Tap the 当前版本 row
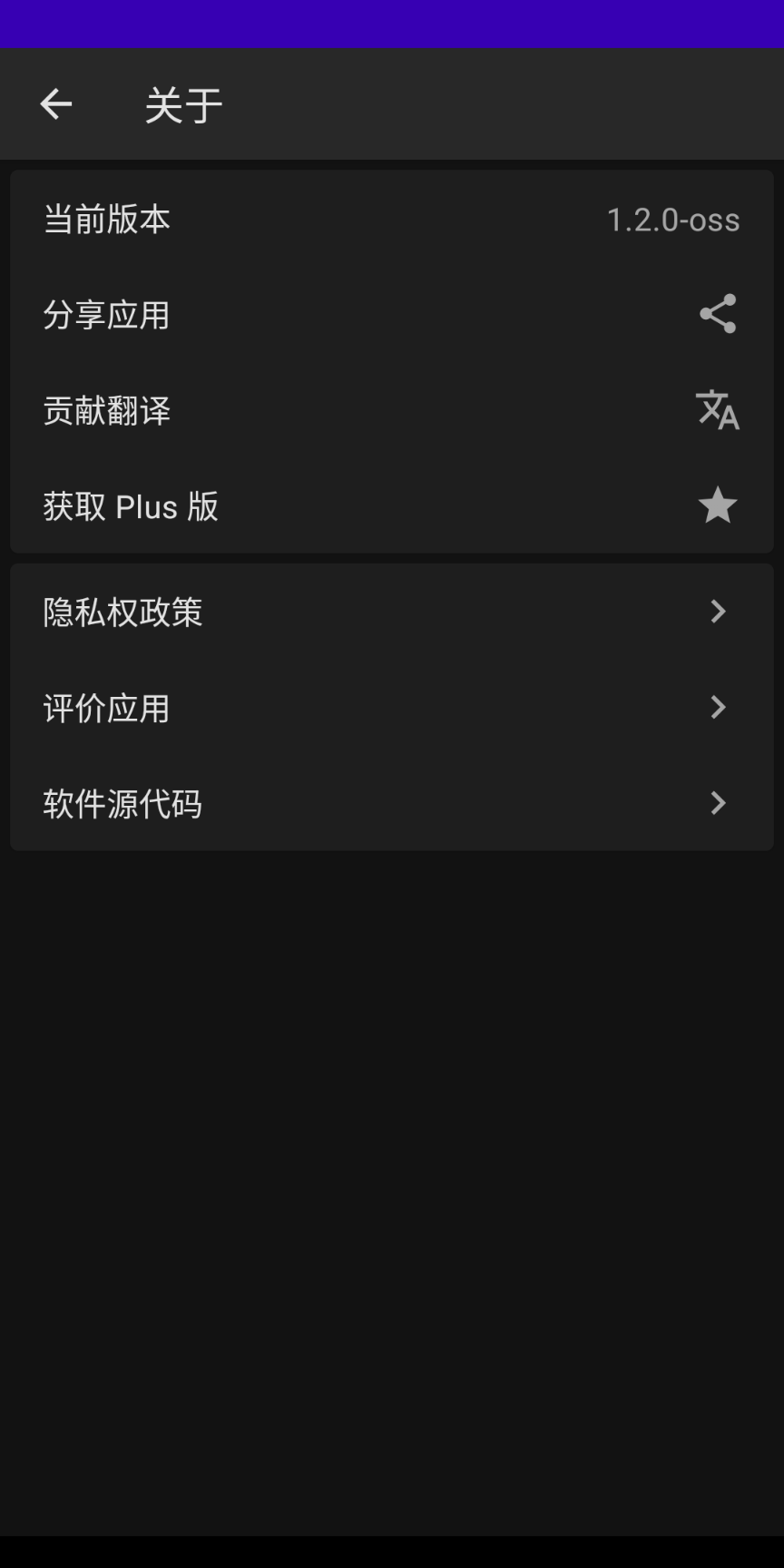This screenshot has width=784, height=1568. tap(391, 220)
